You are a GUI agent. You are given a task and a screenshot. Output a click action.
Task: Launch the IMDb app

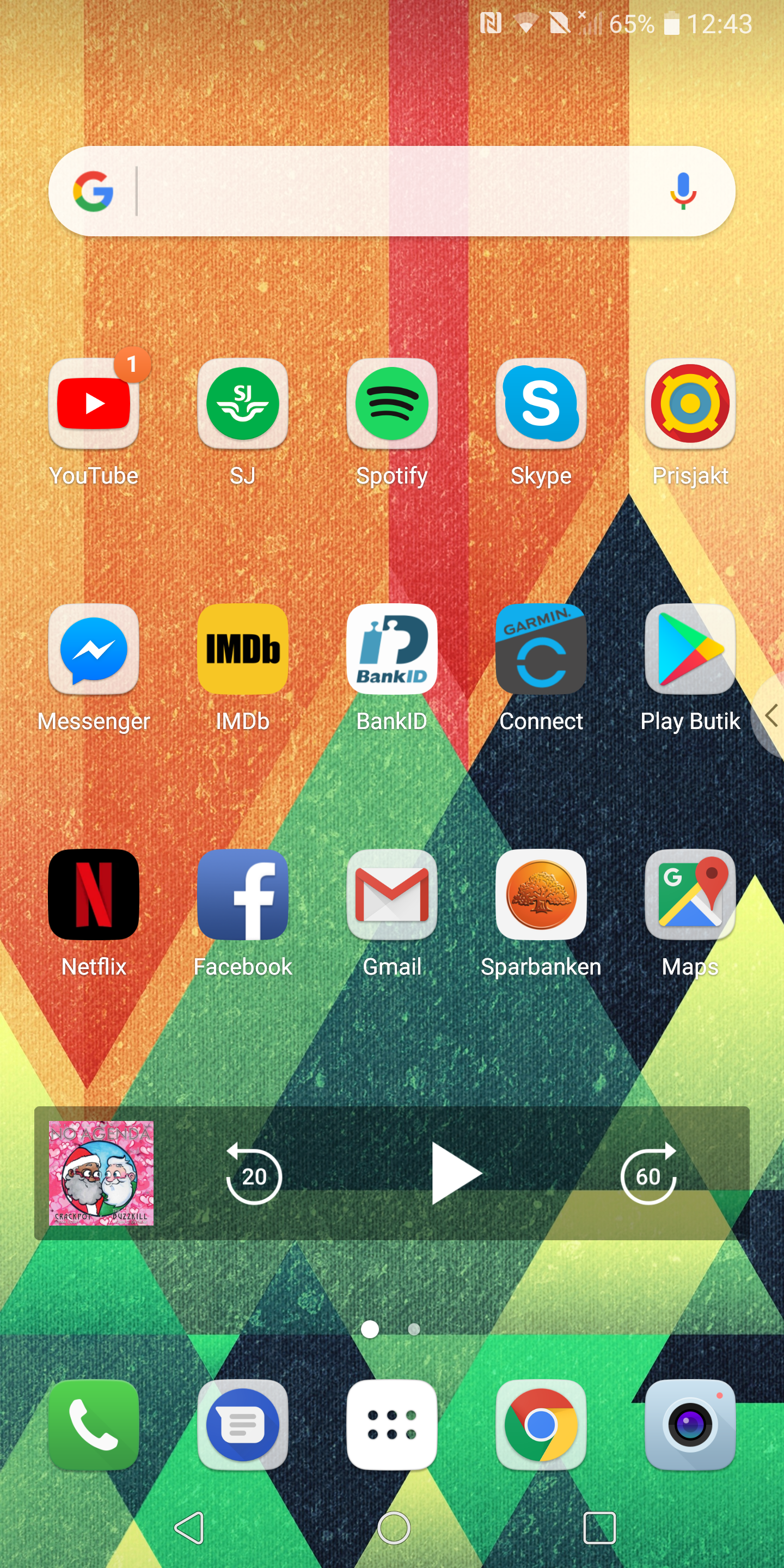click(243, 650)
